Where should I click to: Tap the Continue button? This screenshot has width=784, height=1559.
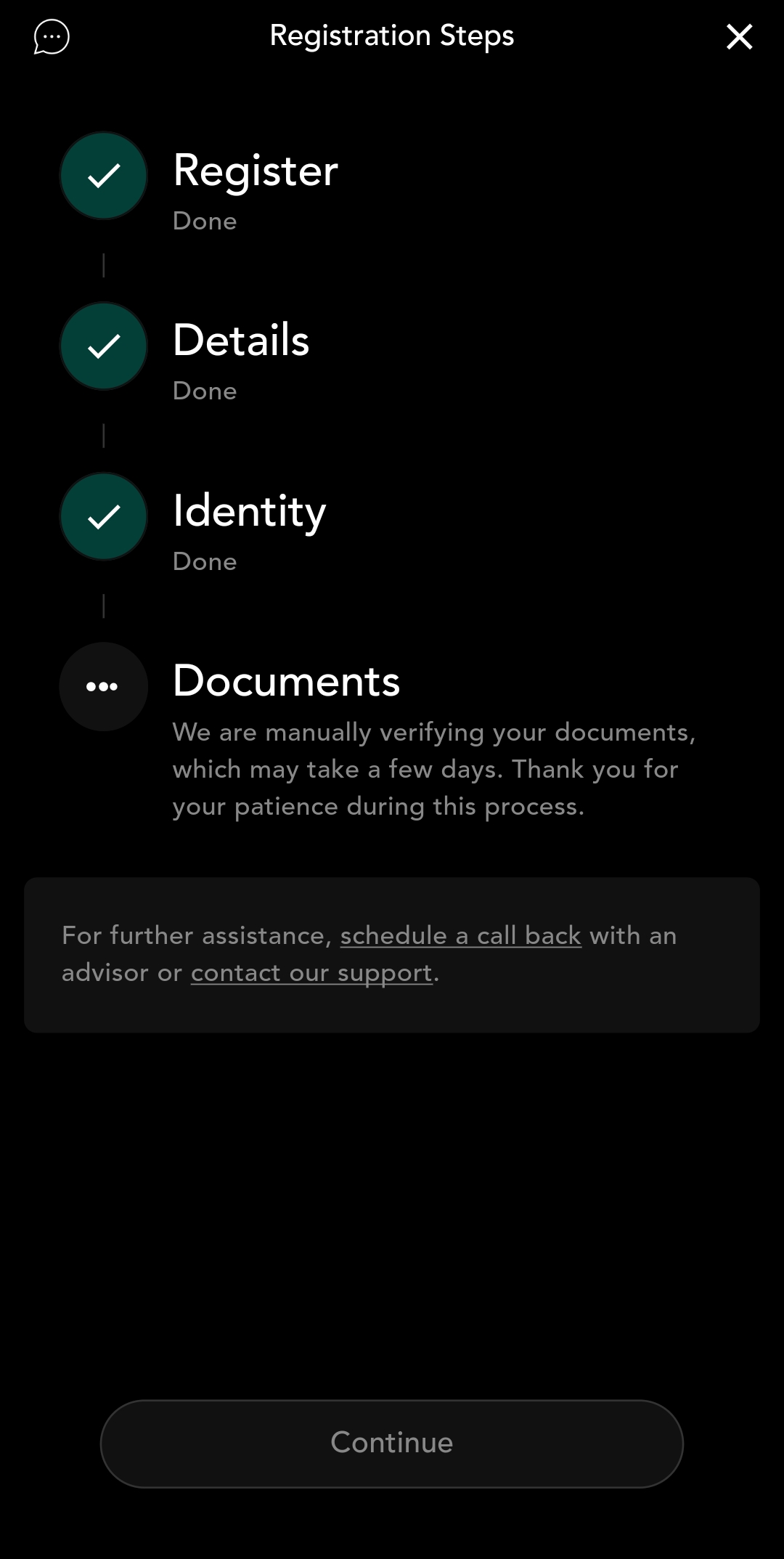pyautogui.click(x=392, y=1444)
